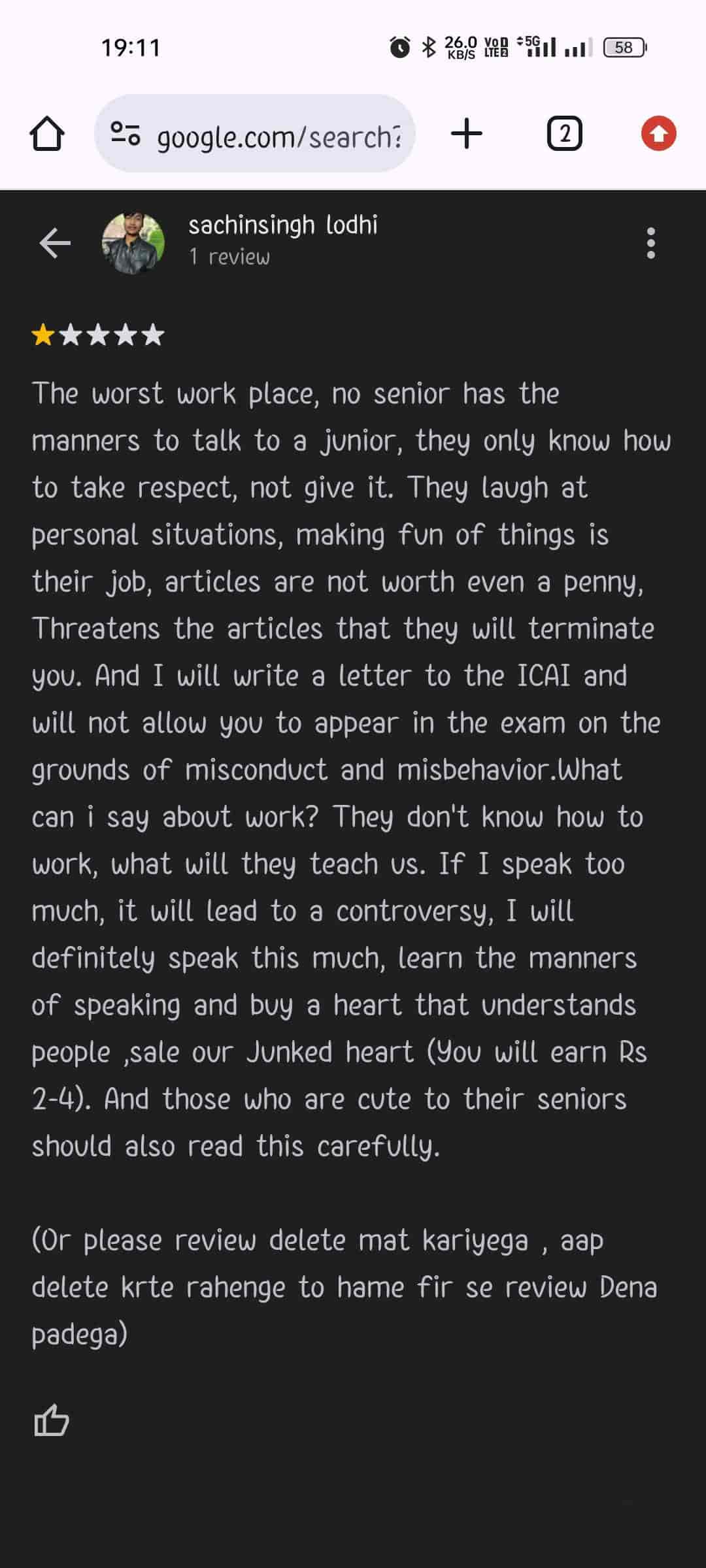Like this review with the thumbs up
This screenshot has width=706, height=1568.
click(51, 1420)
